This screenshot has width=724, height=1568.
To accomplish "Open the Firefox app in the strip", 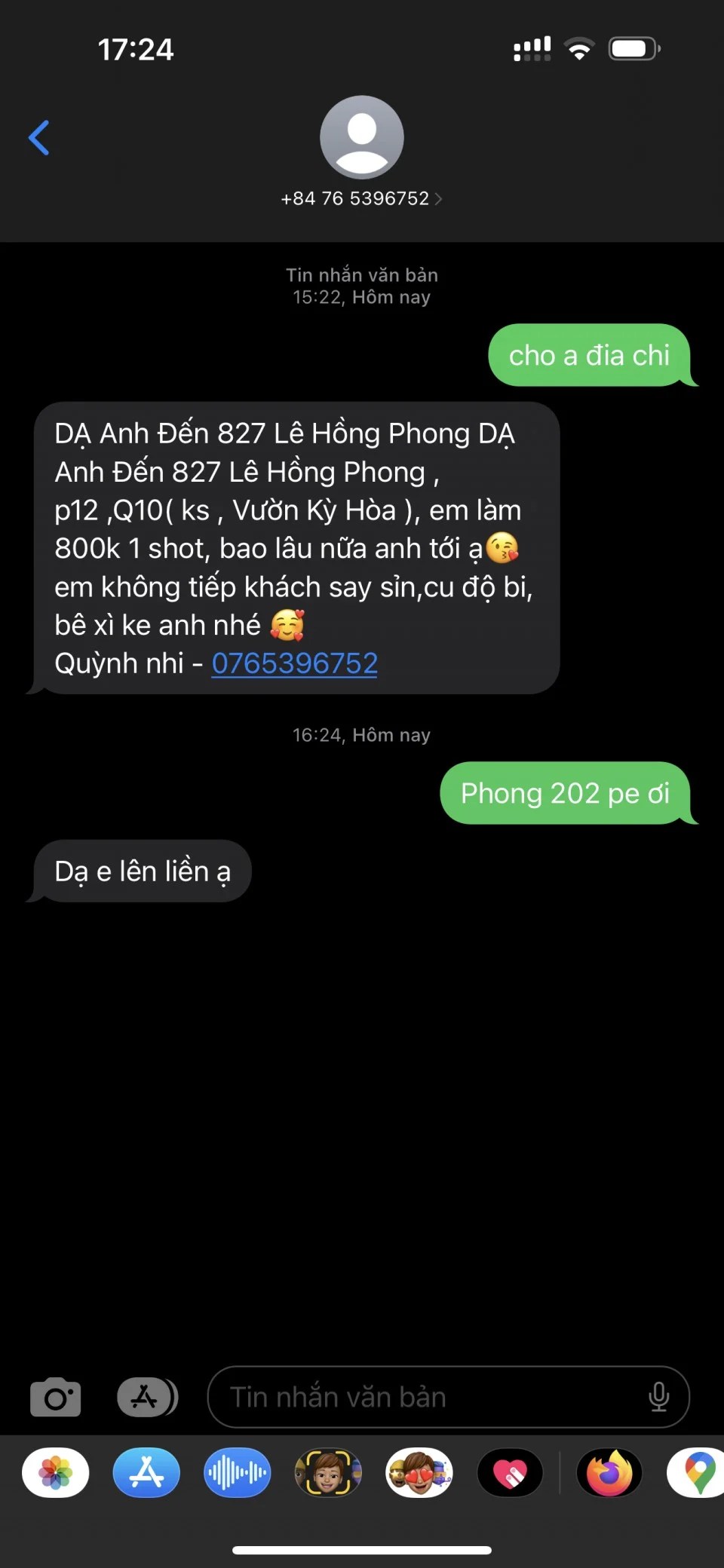I will tap(609, 1472).
